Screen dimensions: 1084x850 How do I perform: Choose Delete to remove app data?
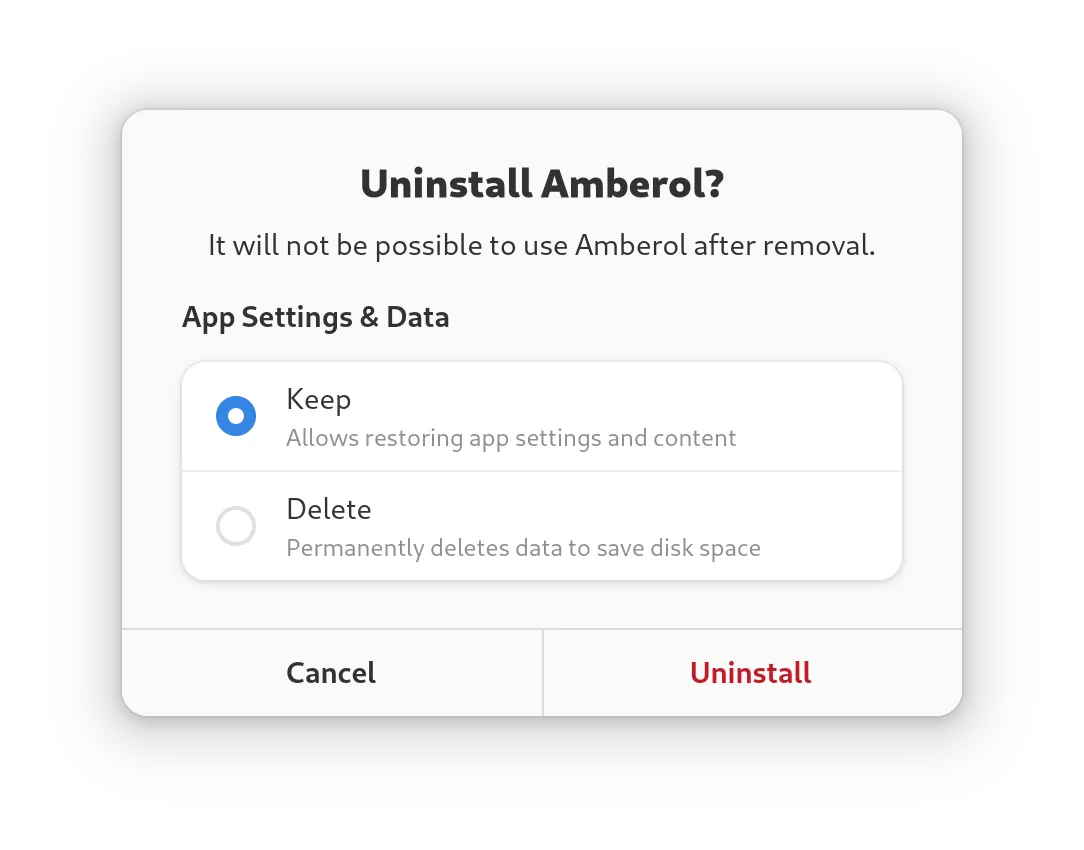point(236,526)
